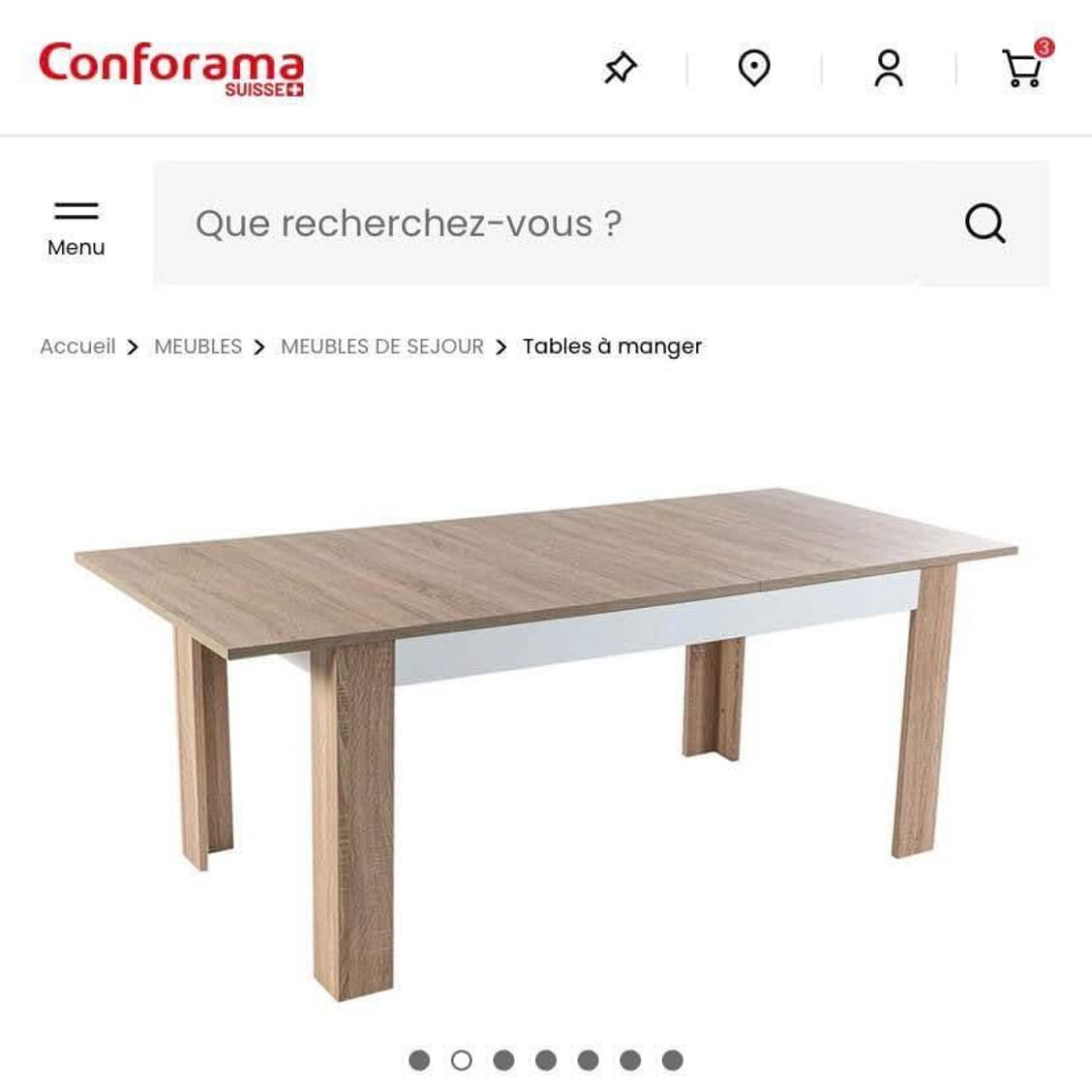
Task: Tap the magnifier search button
Action: 985,224
